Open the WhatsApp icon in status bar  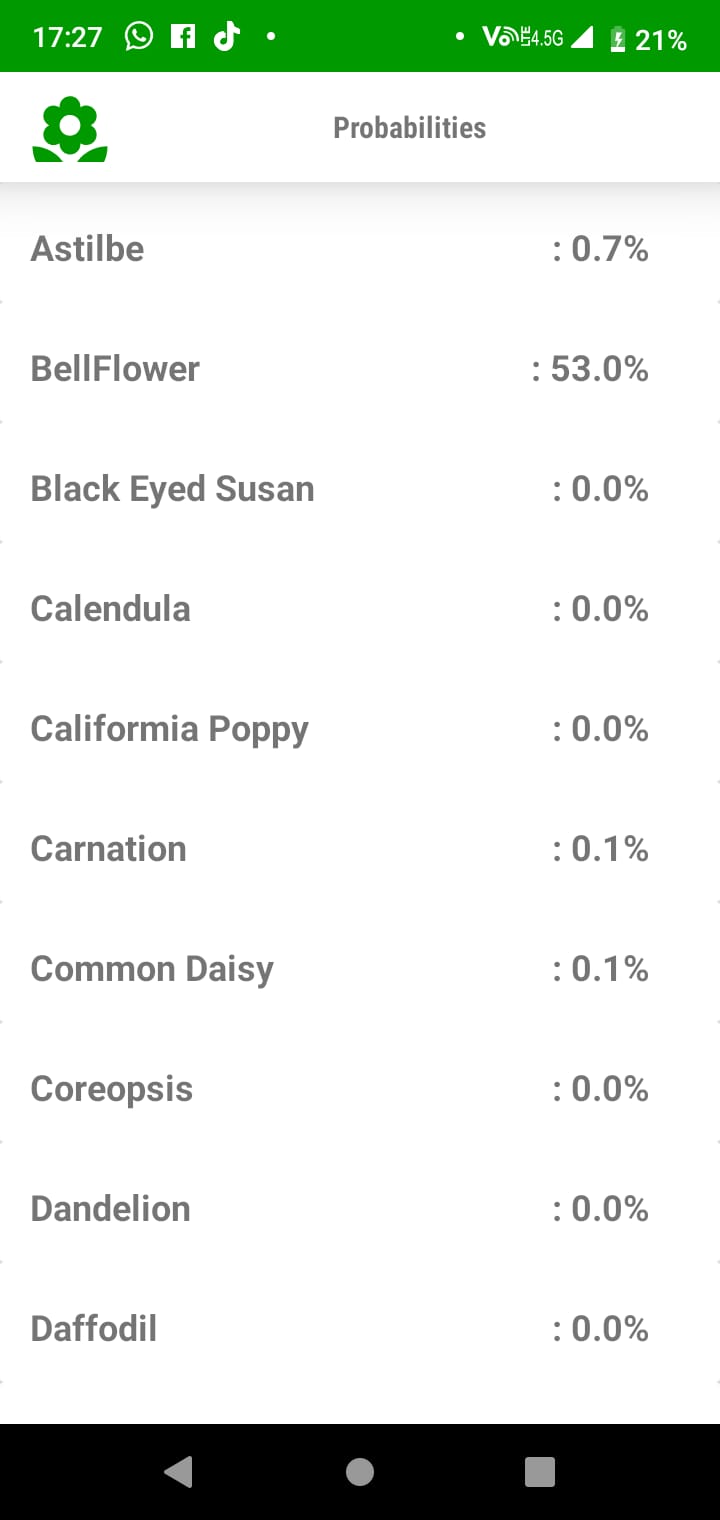(138, 36)
